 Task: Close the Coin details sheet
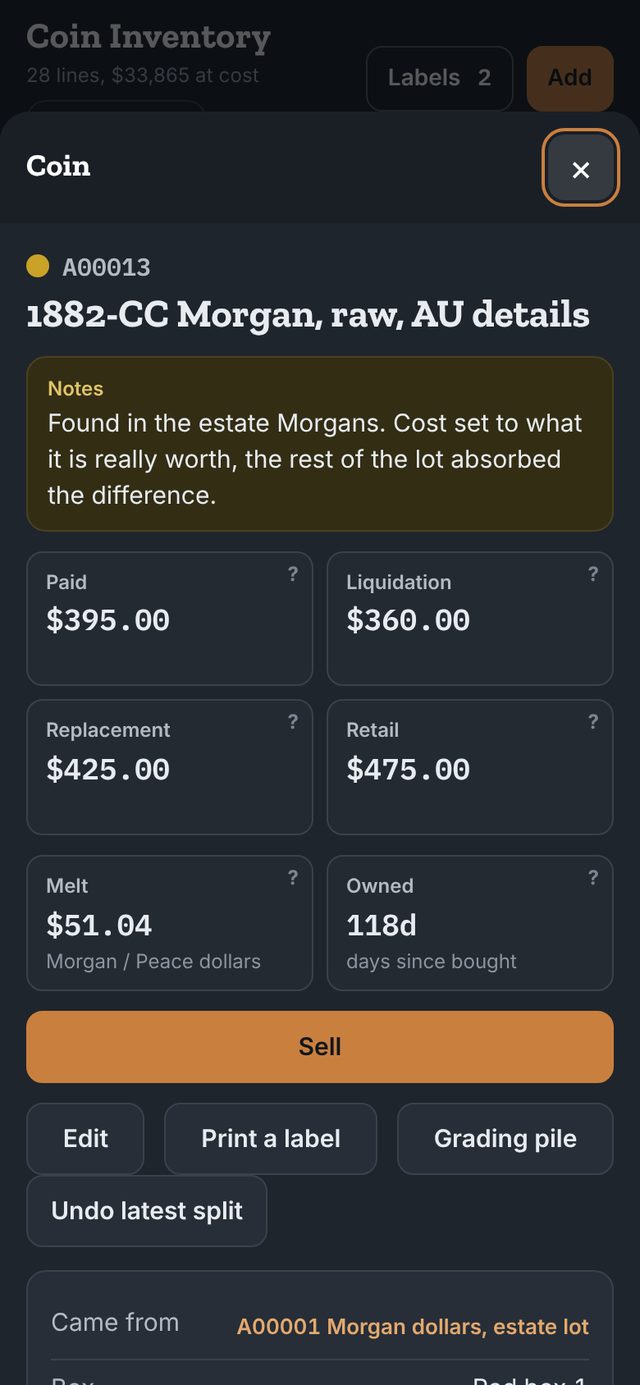tap(580, 169)
